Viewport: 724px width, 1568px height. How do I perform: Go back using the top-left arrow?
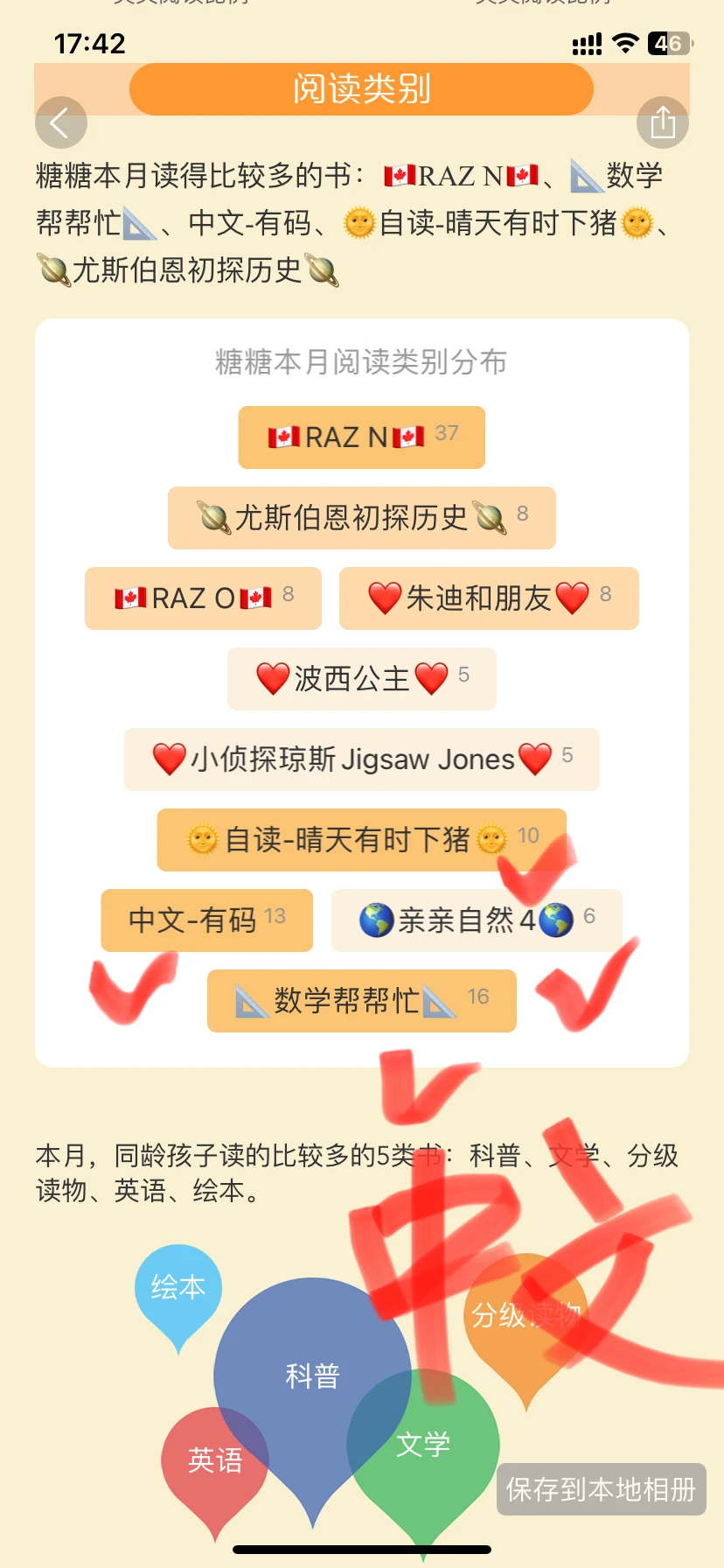(60, 122)
